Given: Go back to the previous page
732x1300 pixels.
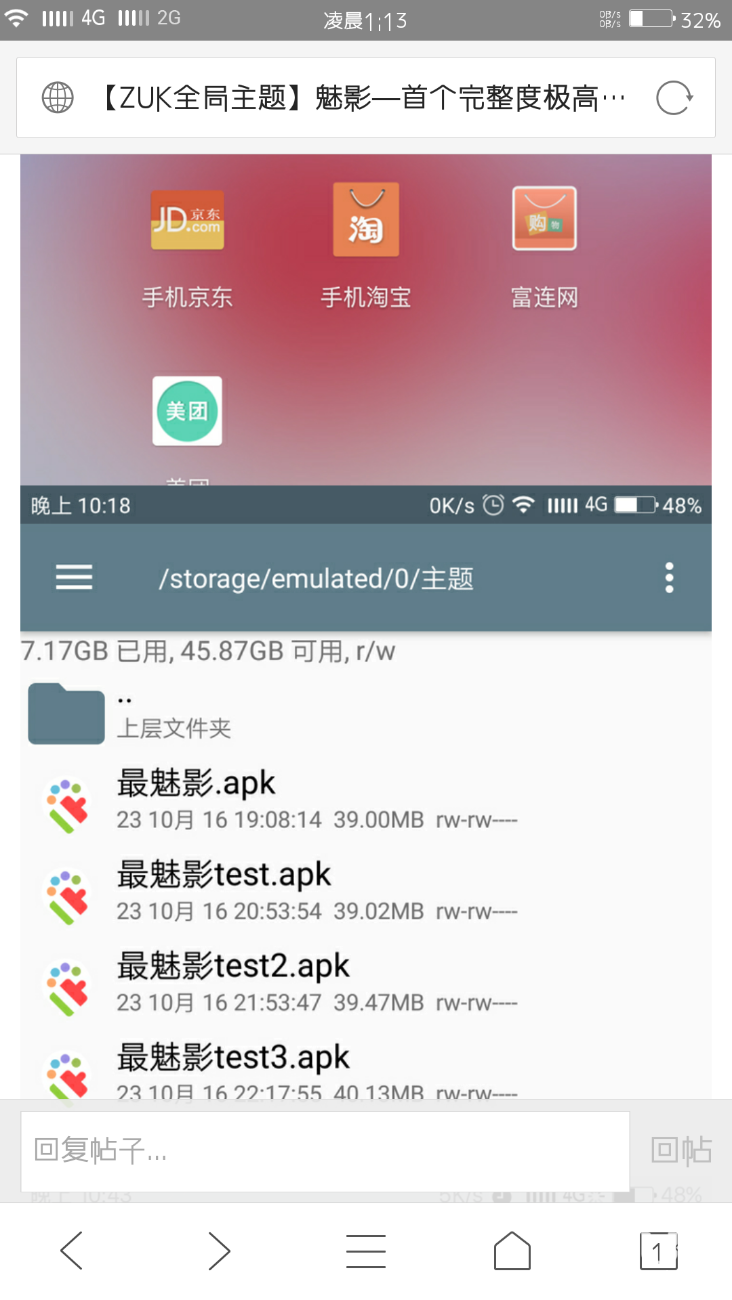Looking at the screenshot, I should [71, 1251].
